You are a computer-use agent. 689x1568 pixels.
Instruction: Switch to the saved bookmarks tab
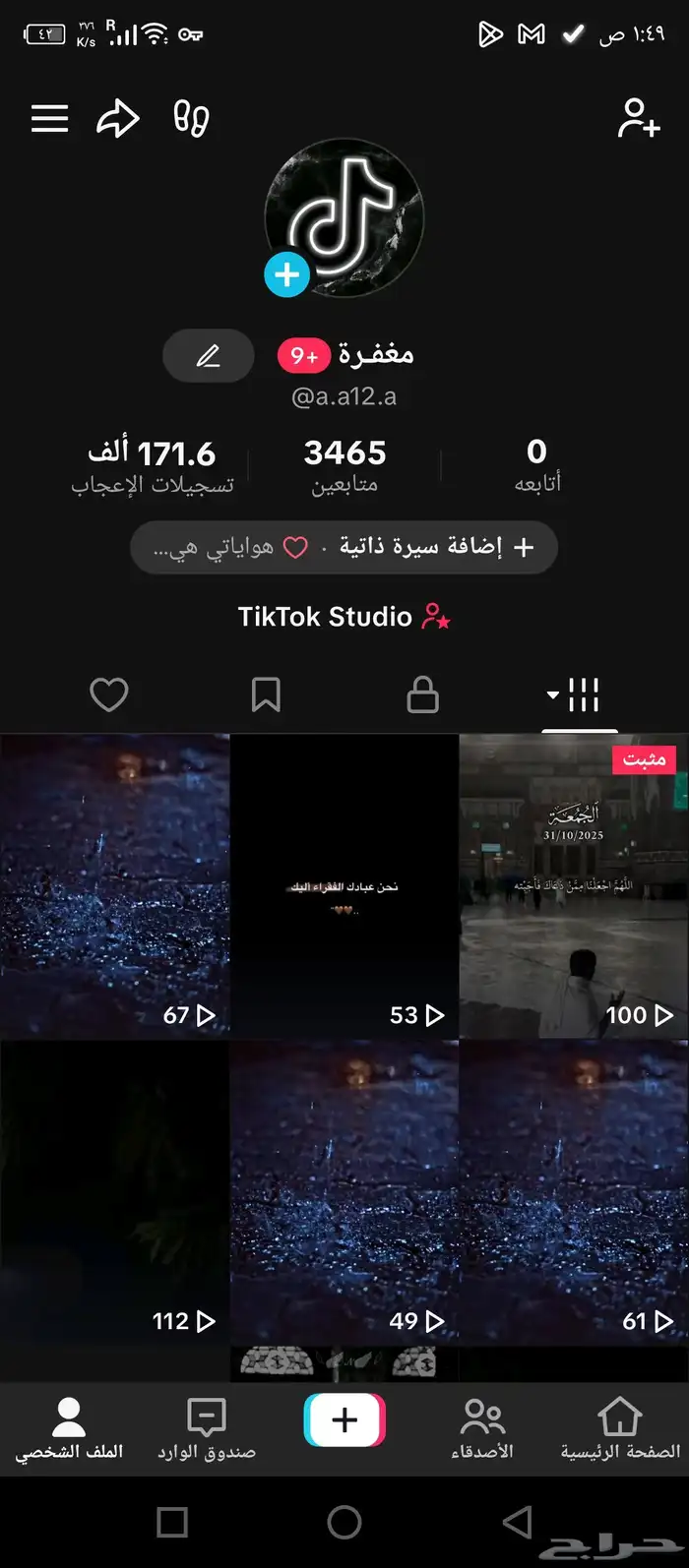[266, 695]
